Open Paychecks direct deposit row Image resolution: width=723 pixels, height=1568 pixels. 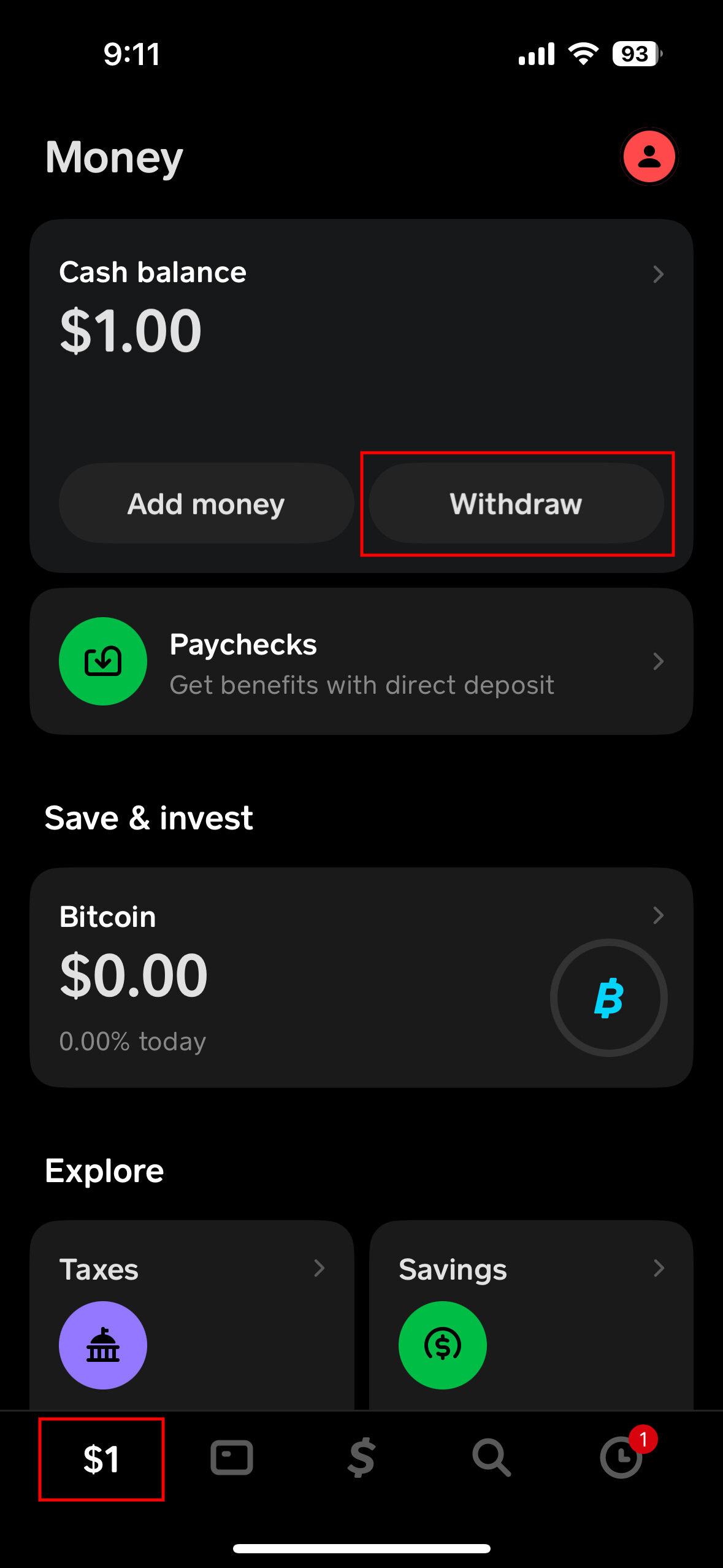point(361,661)
